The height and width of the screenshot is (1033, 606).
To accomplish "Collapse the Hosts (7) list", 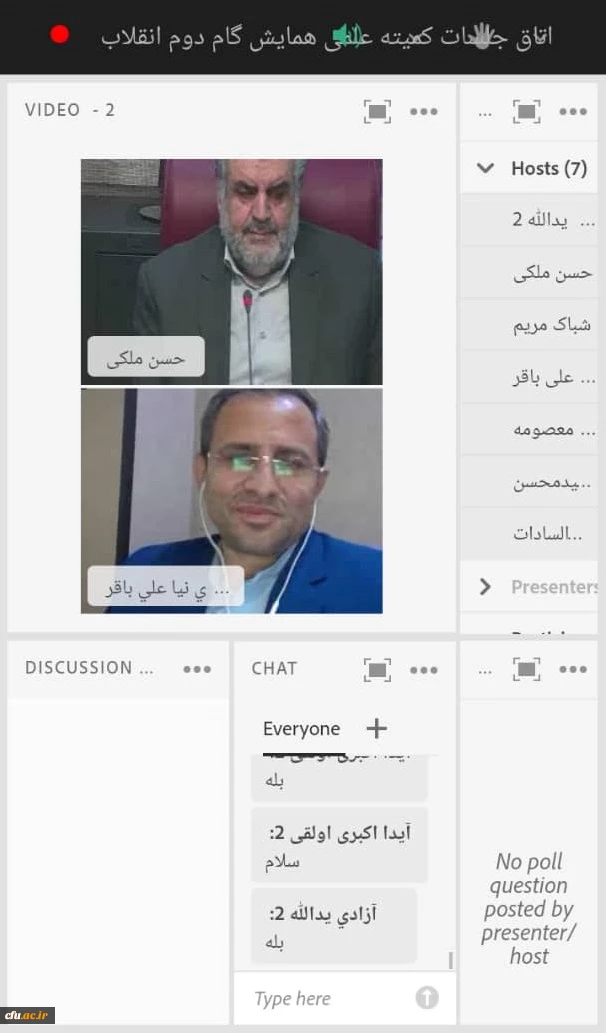I will click(486, 168).
